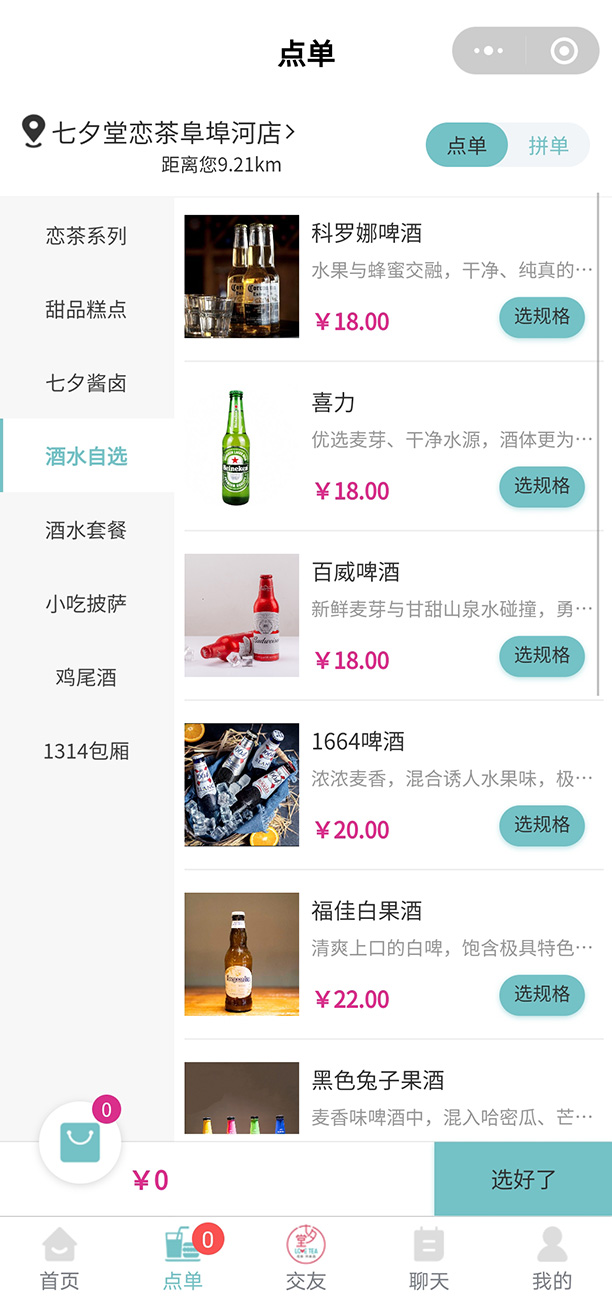Switch to 酒水套餐 category
This screenshot has width=612, height=1300.
click(x=86, y=530)
